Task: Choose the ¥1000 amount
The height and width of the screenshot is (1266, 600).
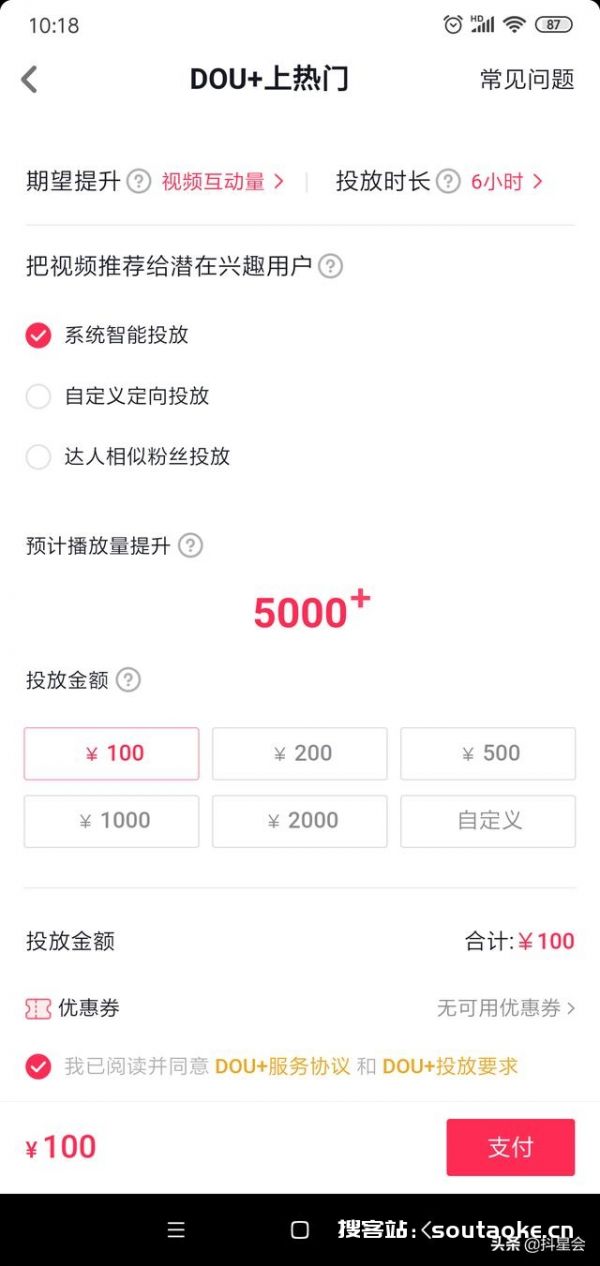Action: [112, 821]
